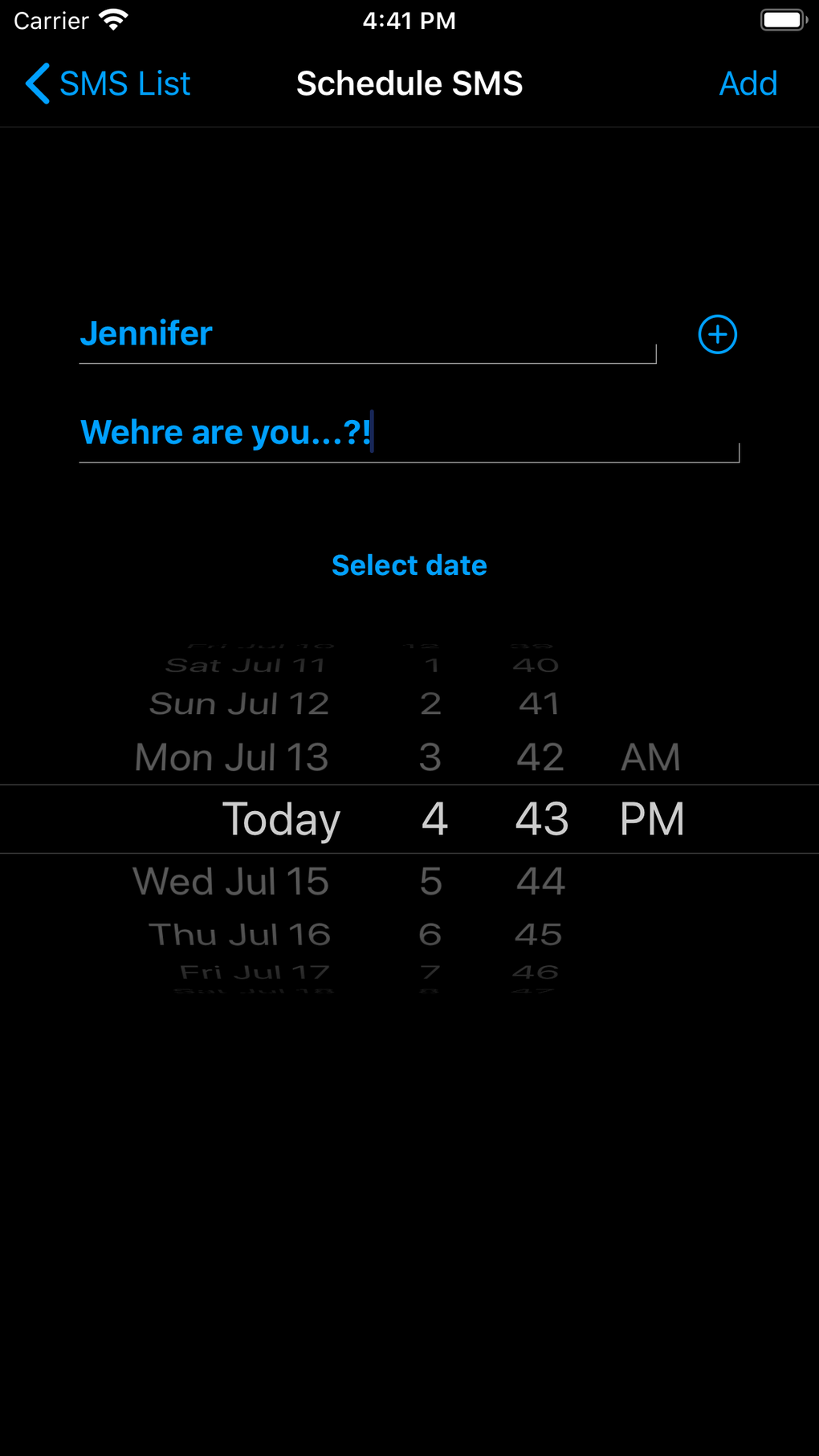Tap the plus icon to add contact
Viewport: 819px width, 1456px height.
(x=717, y=334)
